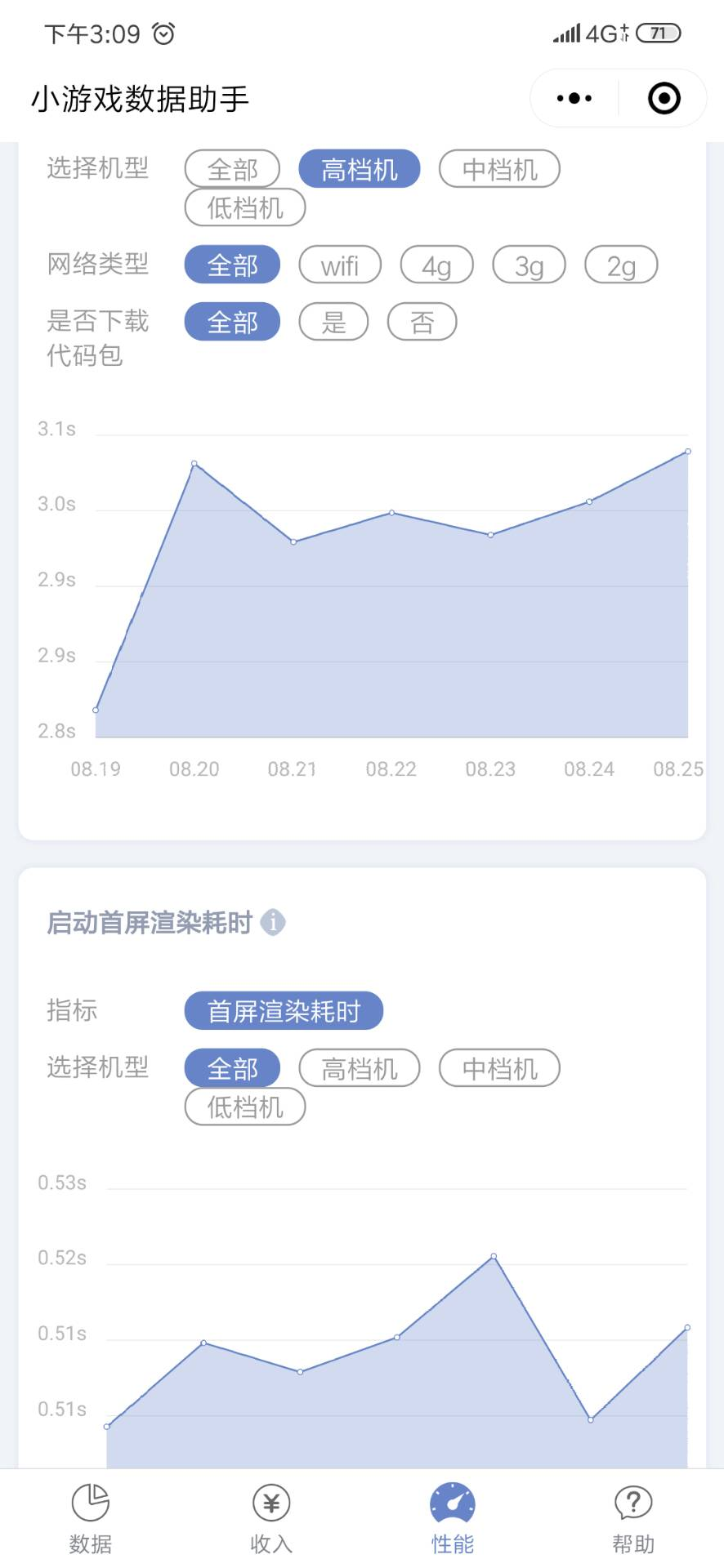Filter network type by wifi

(x=340, y=265)
